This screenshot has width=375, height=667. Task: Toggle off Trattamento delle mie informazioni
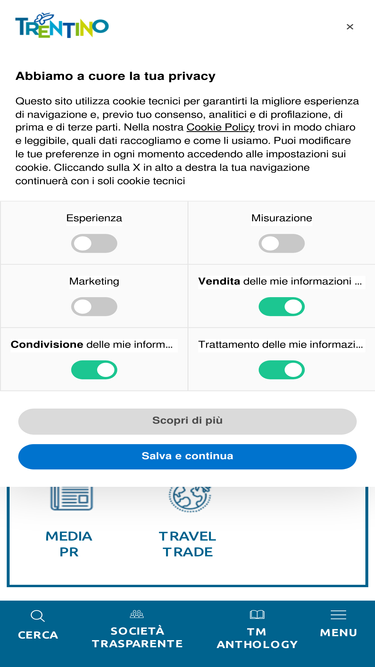point(281,370)
